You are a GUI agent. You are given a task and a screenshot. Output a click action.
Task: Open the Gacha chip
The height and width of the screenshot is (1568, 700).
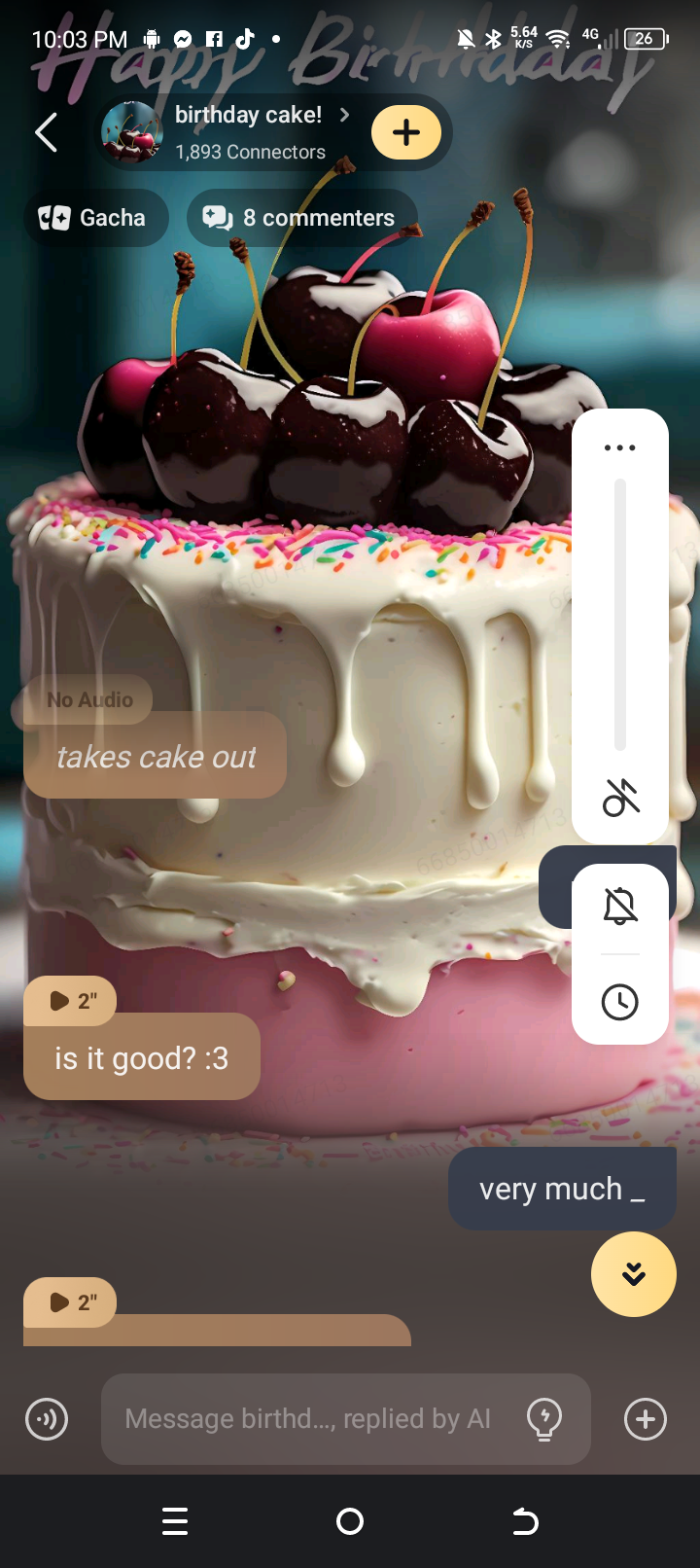click(x=95, y=218)
